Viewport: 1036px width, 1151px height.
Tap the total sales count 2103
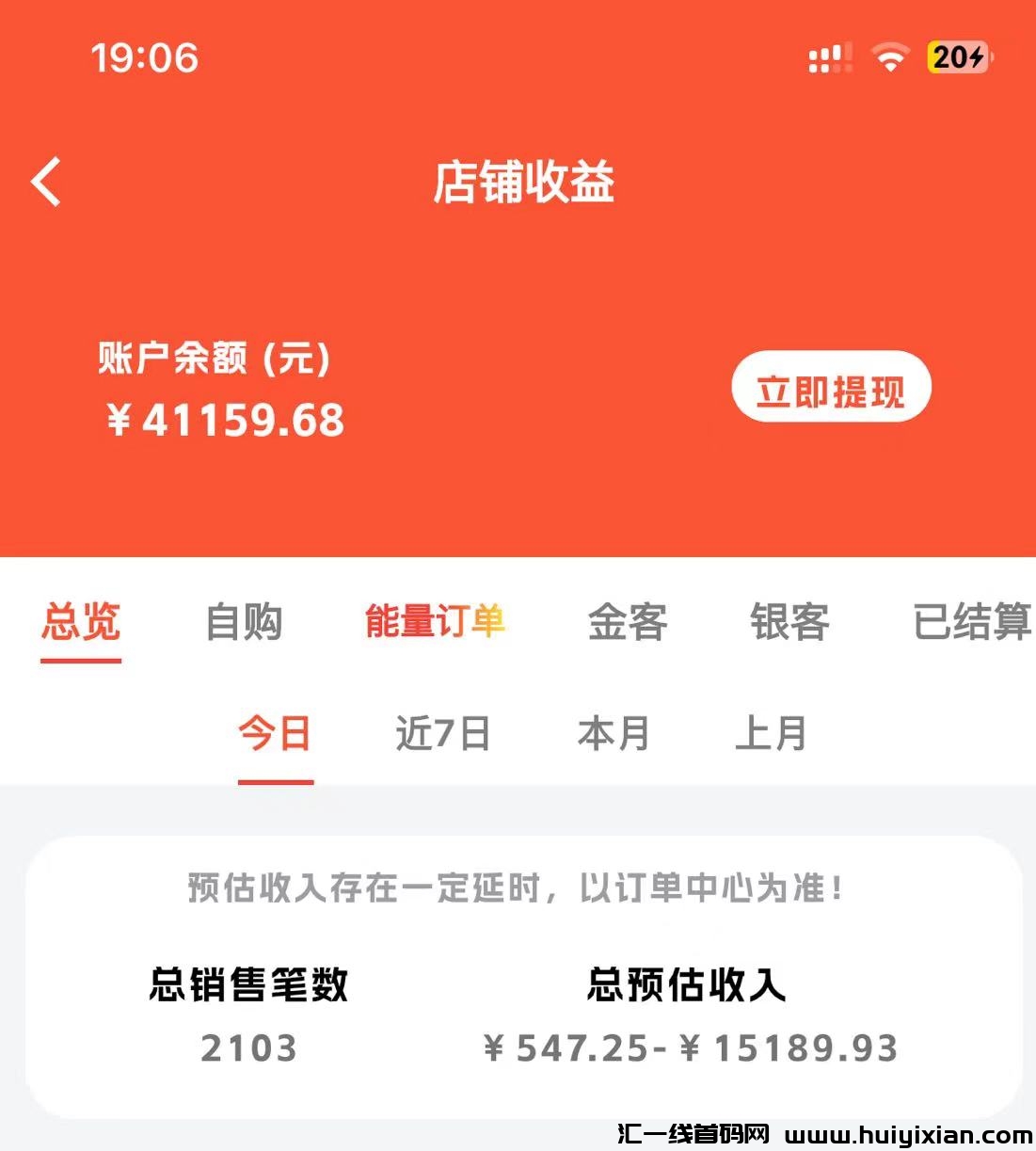click(x=248, y=1047)
